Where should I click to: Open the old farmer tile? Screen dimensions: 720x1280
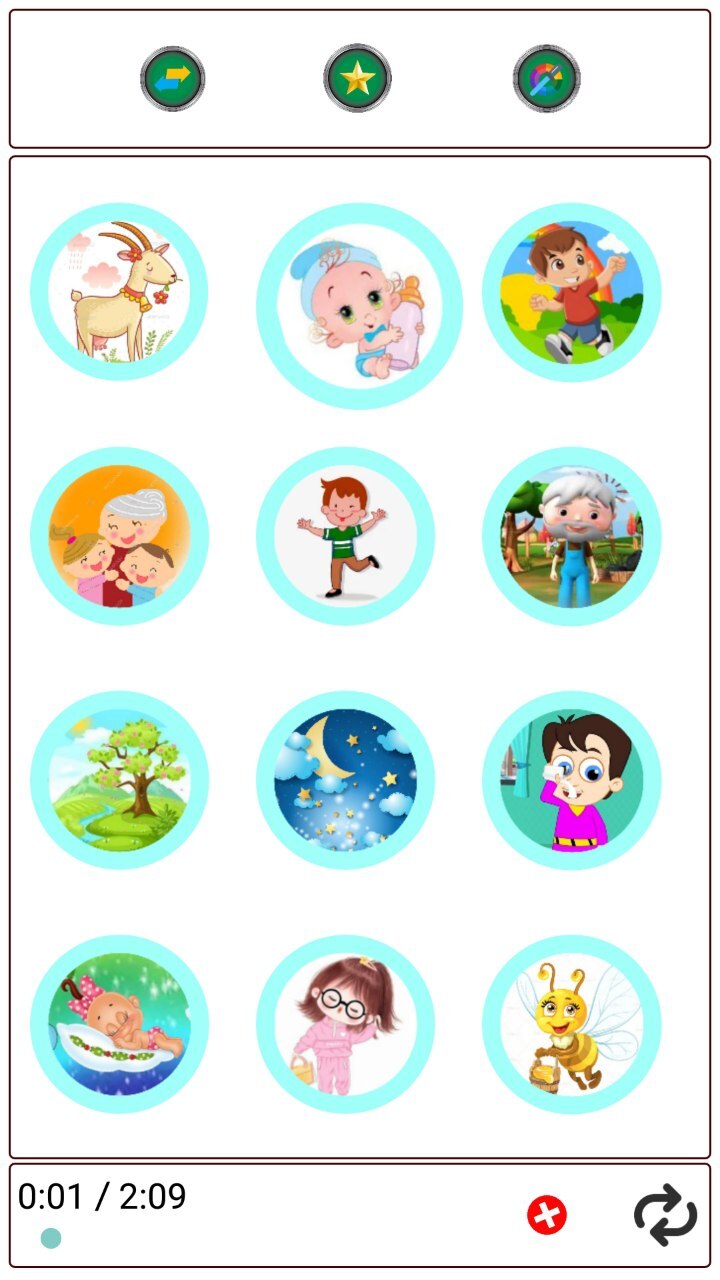click(572, 536)
